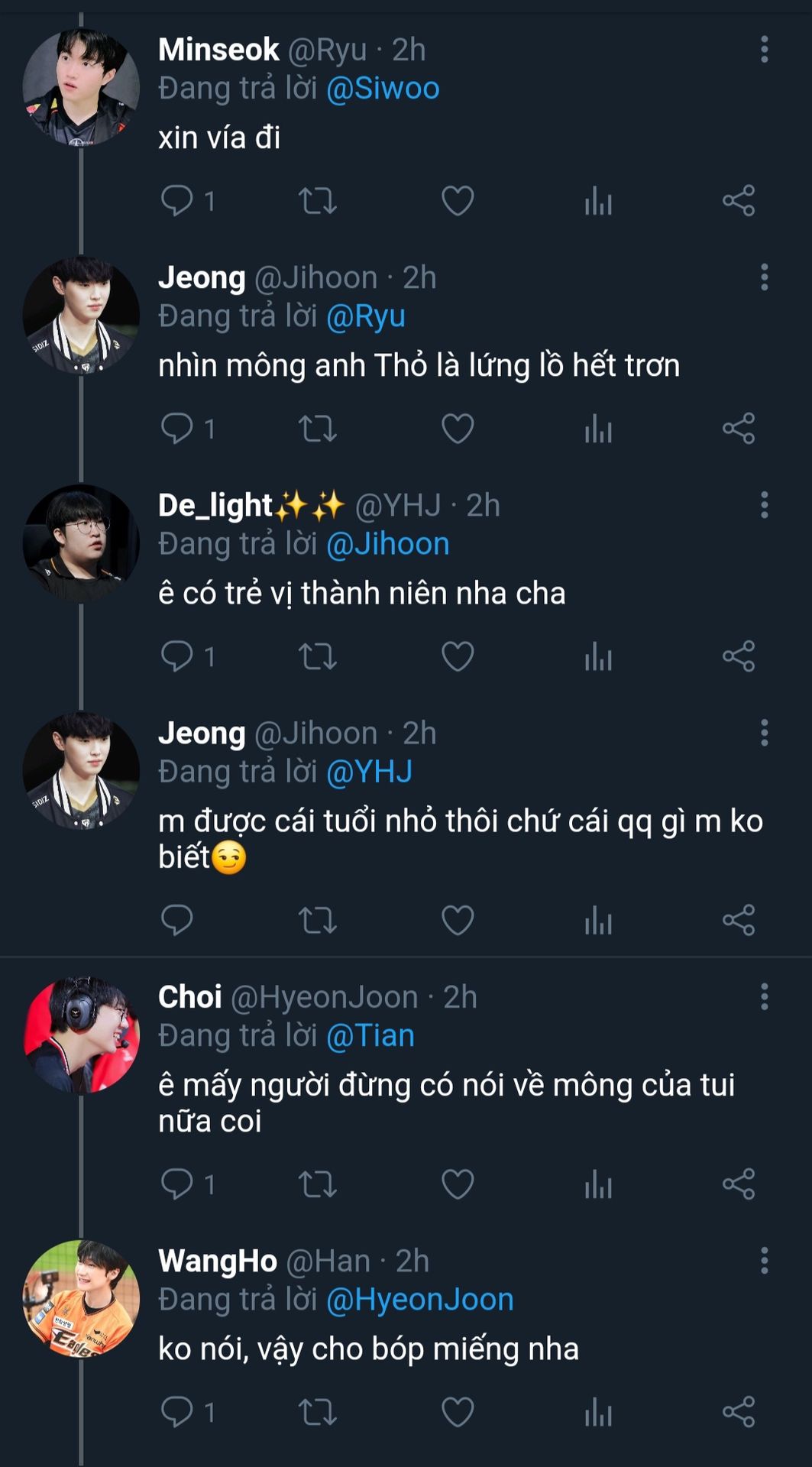The width and height of the screenshot is (812, 1467).
Task: Reply to De_light's tweet
Action: coord(177,656)
